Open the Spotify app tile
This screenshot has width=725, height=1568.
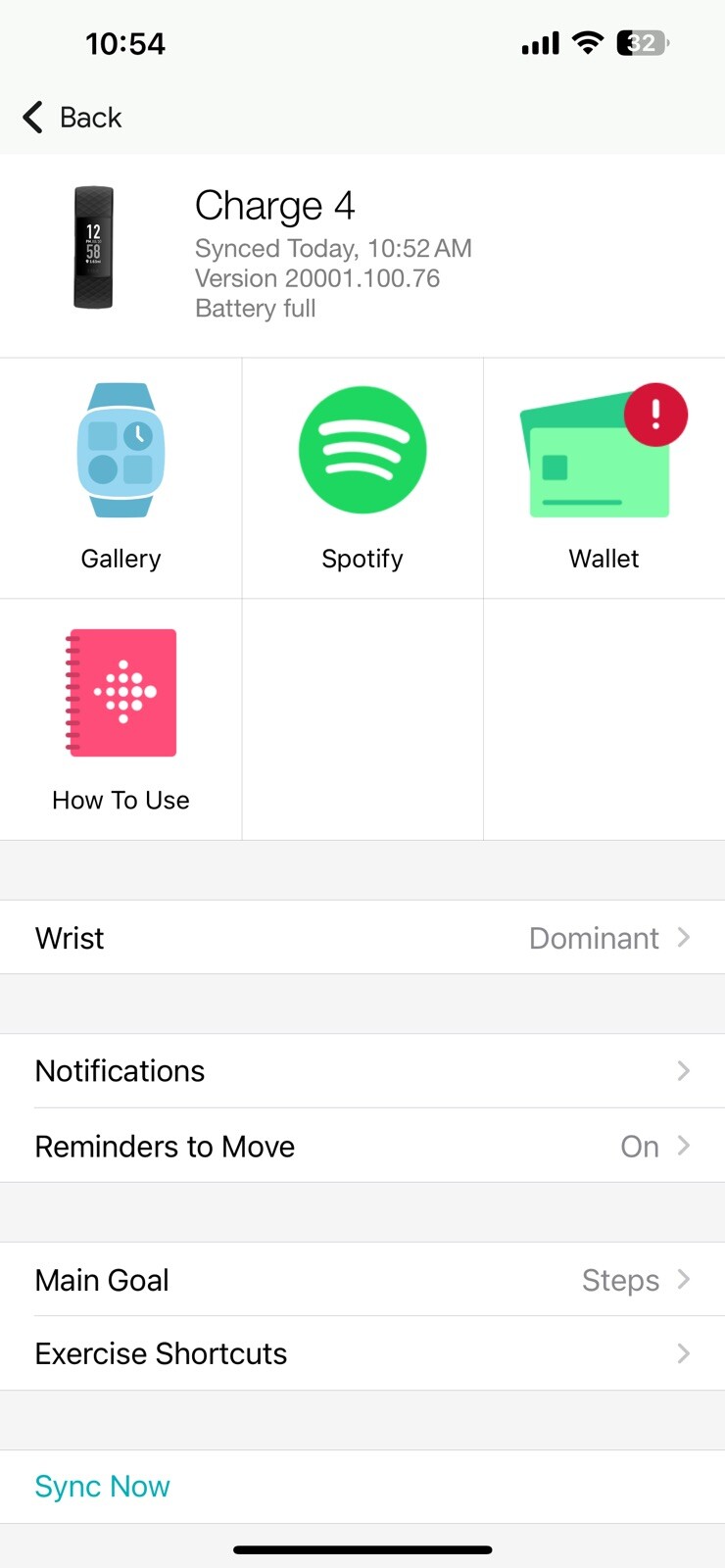pyautogui.click(x=362, y=477)
